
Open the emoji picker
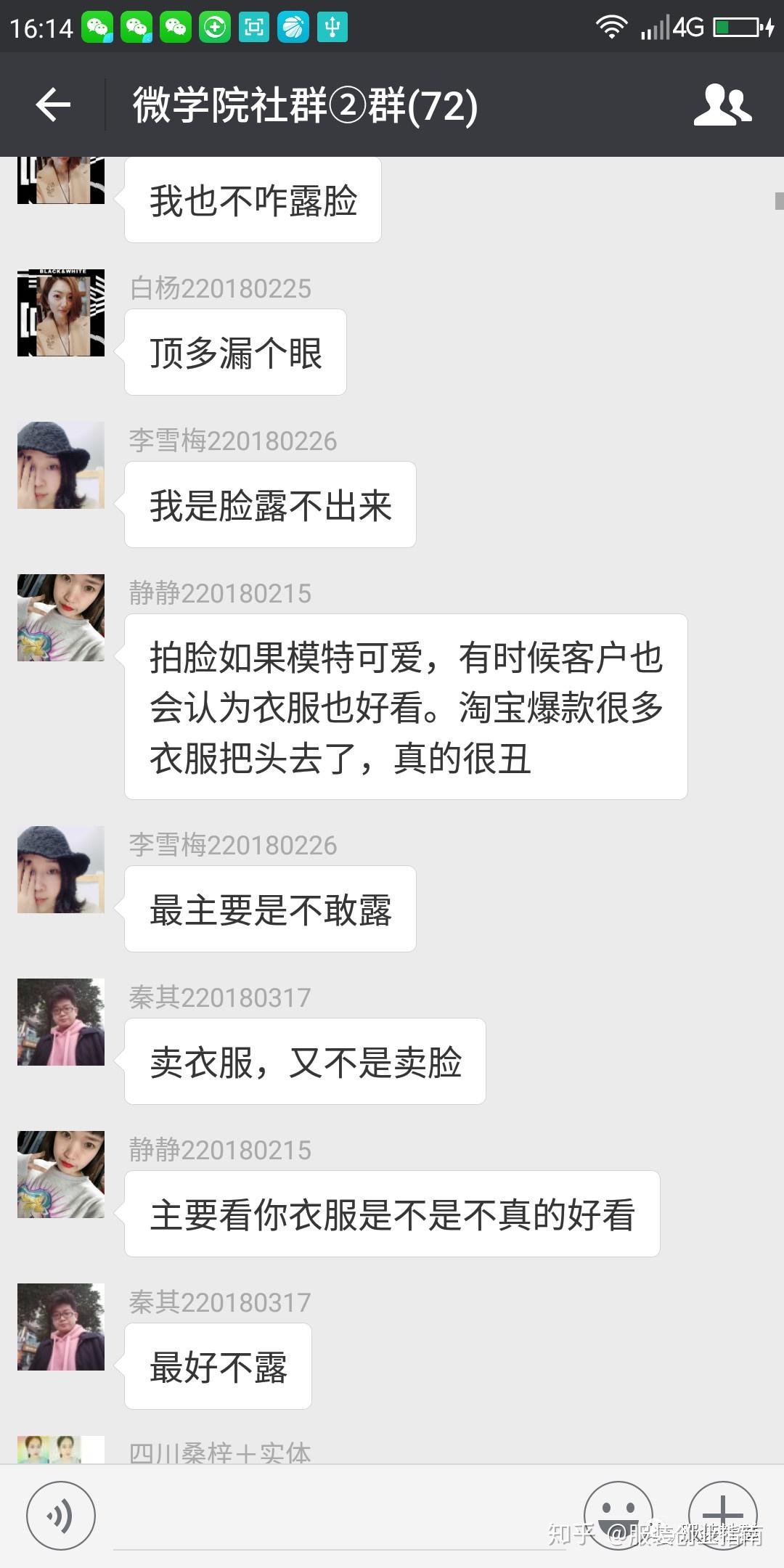618,1514
